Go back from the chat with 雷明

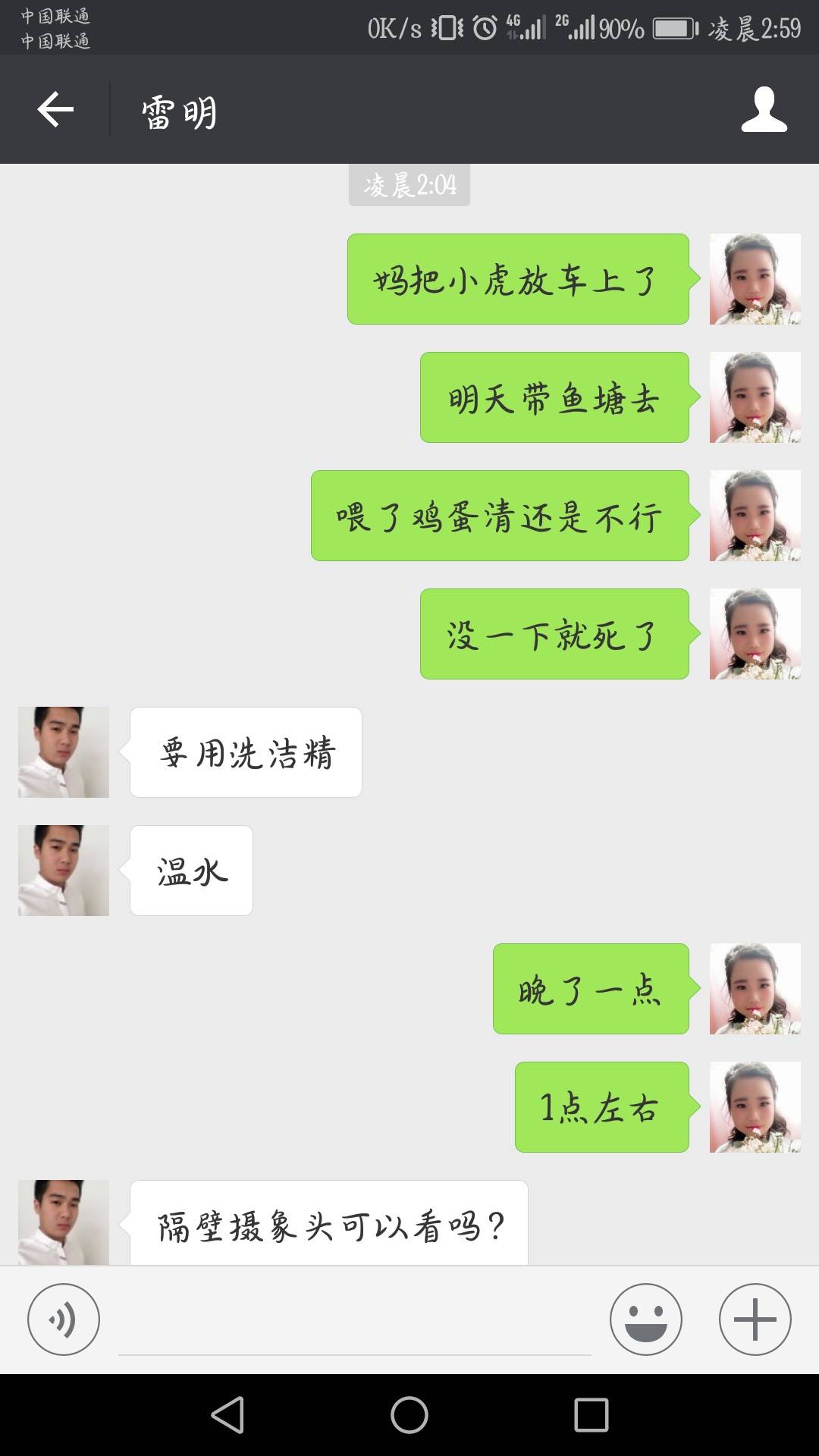55,110
